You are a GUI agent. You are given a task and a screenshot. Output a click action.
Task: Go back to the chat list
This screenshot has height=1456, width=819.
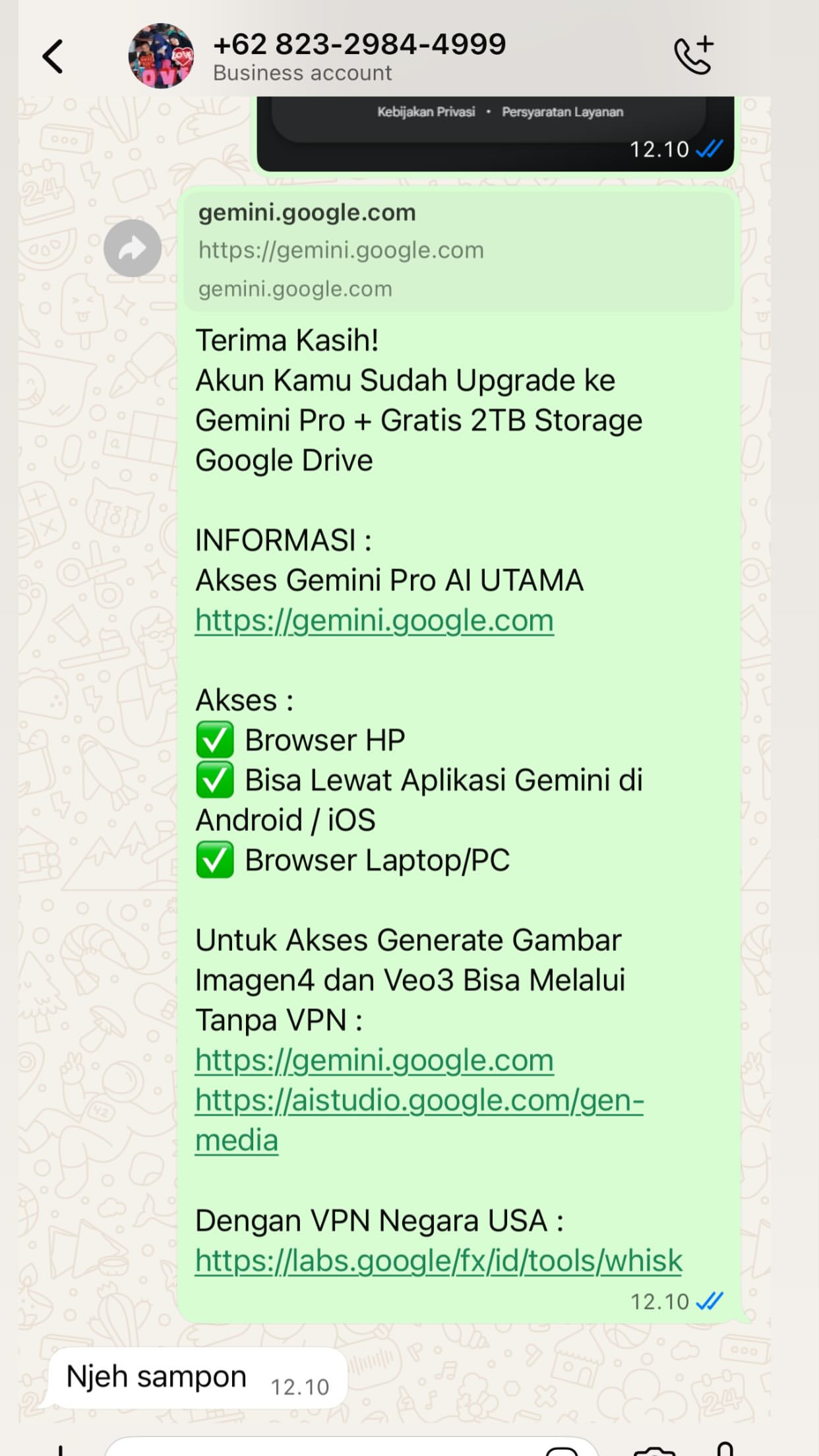click(53, 57)
